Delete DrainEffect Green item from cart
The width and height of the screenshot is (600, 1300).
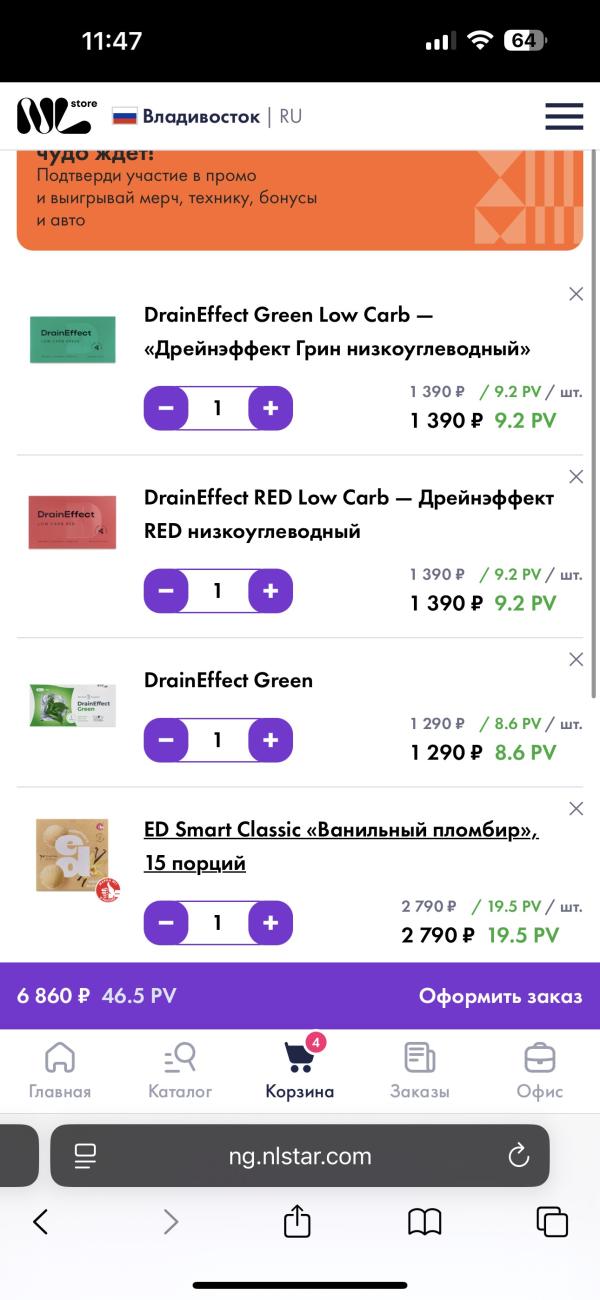click(576, 660)
